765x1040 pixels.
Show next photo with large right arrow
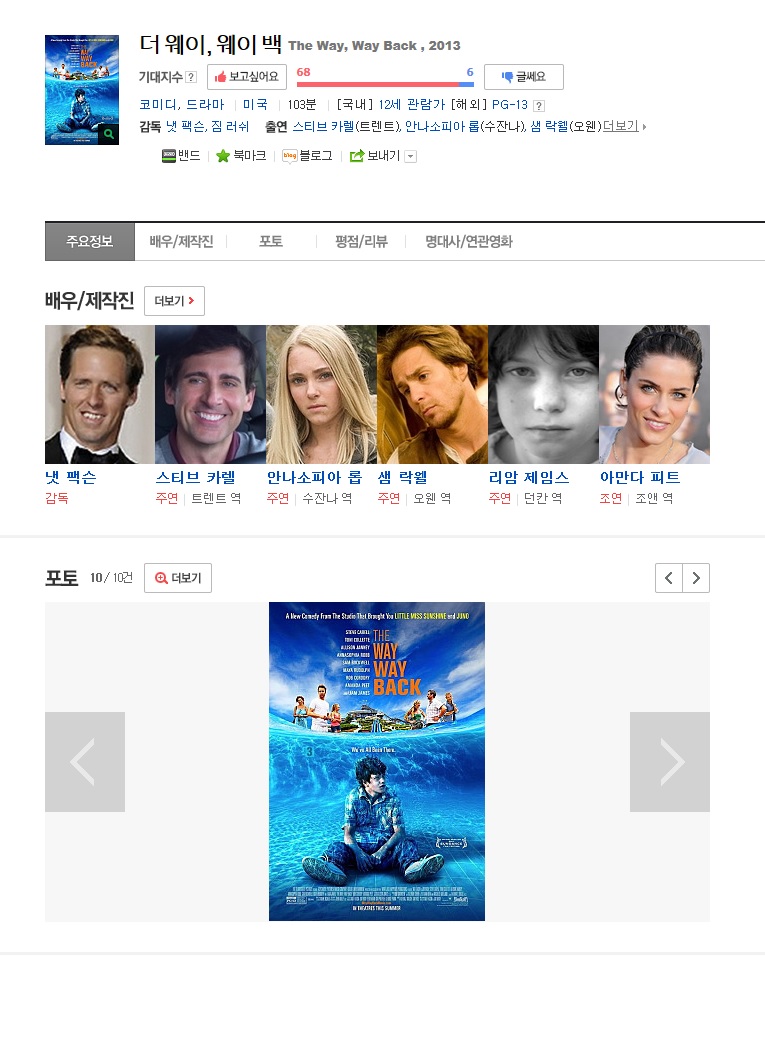point(669,762)
